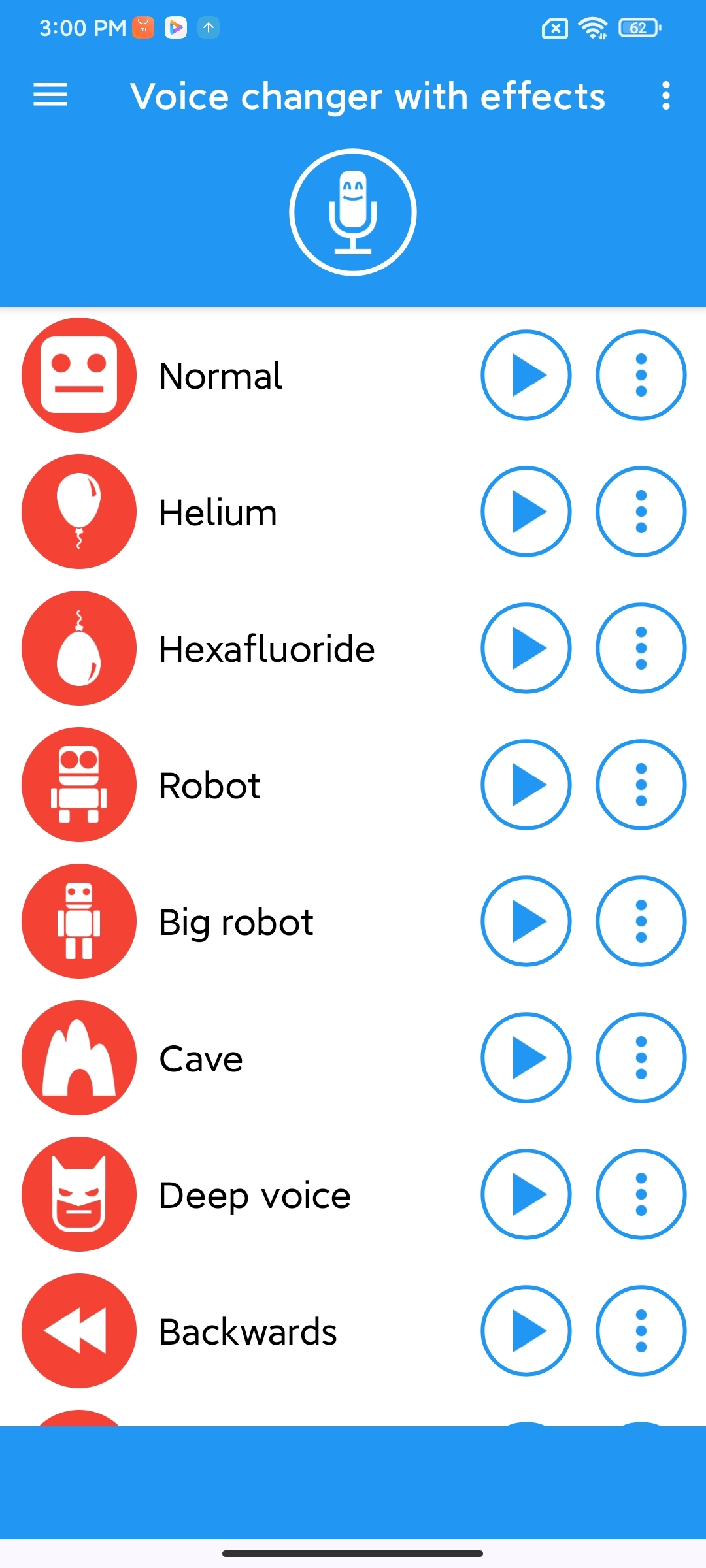Play the Backwards voice effect
Image resolution: width=706 pixels, height=1568 pixels.
[526, 1330]
